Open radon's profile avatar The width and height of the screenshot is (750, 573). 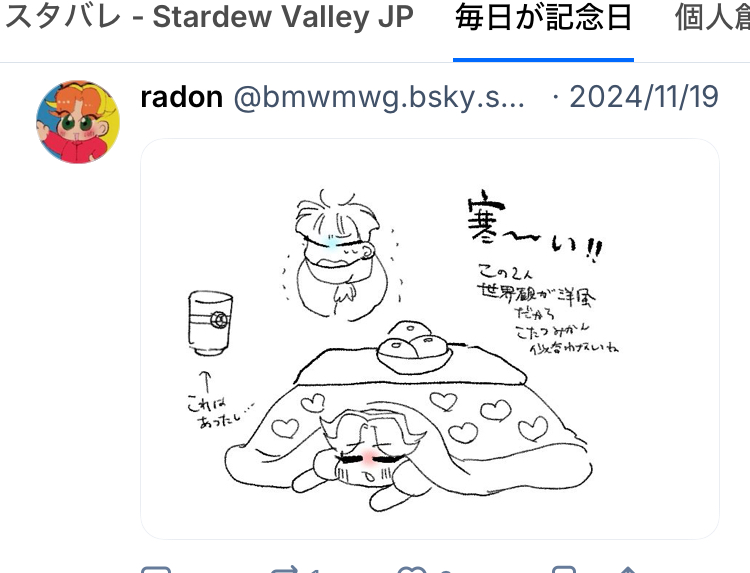click(78, 122)
